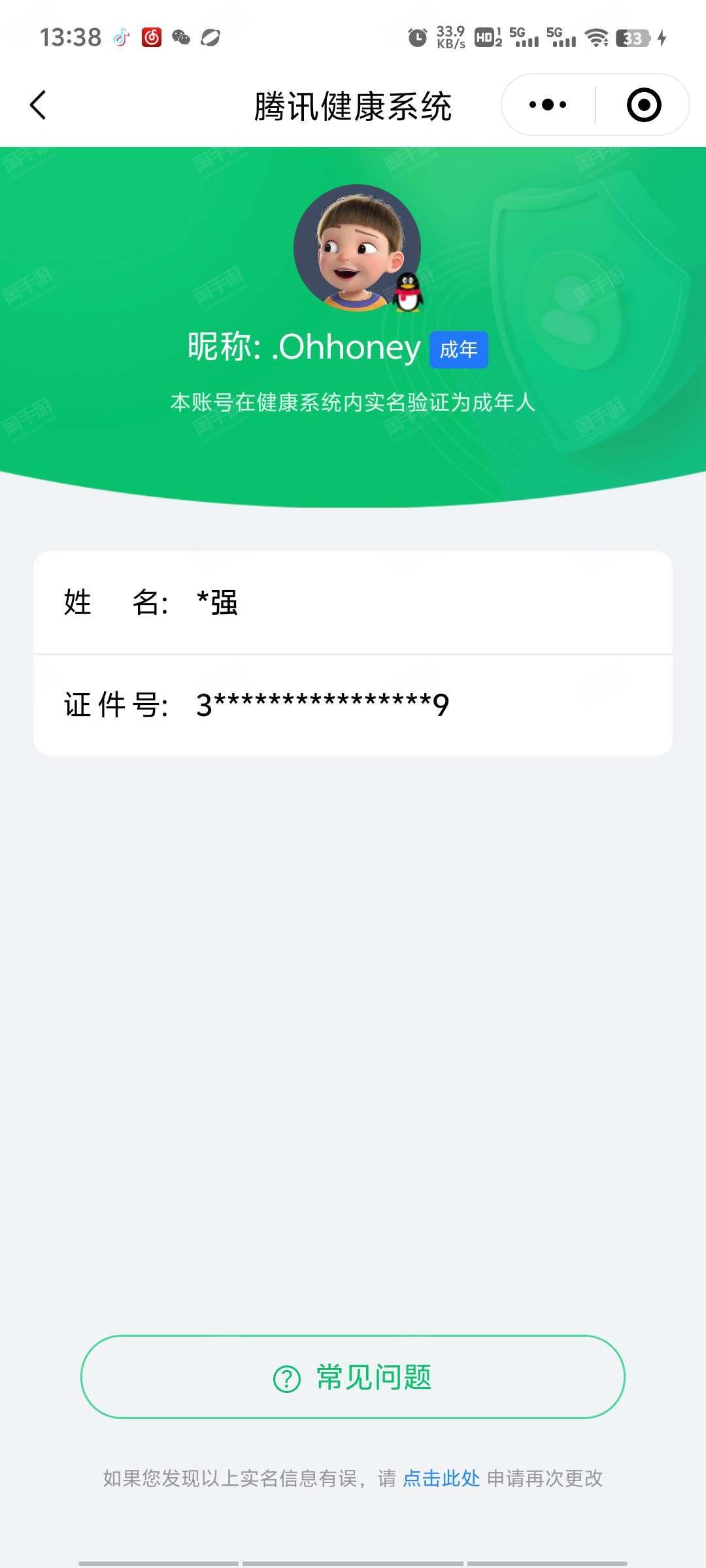
Task: Go back using the top-left arrow
Action: point(38,105)
